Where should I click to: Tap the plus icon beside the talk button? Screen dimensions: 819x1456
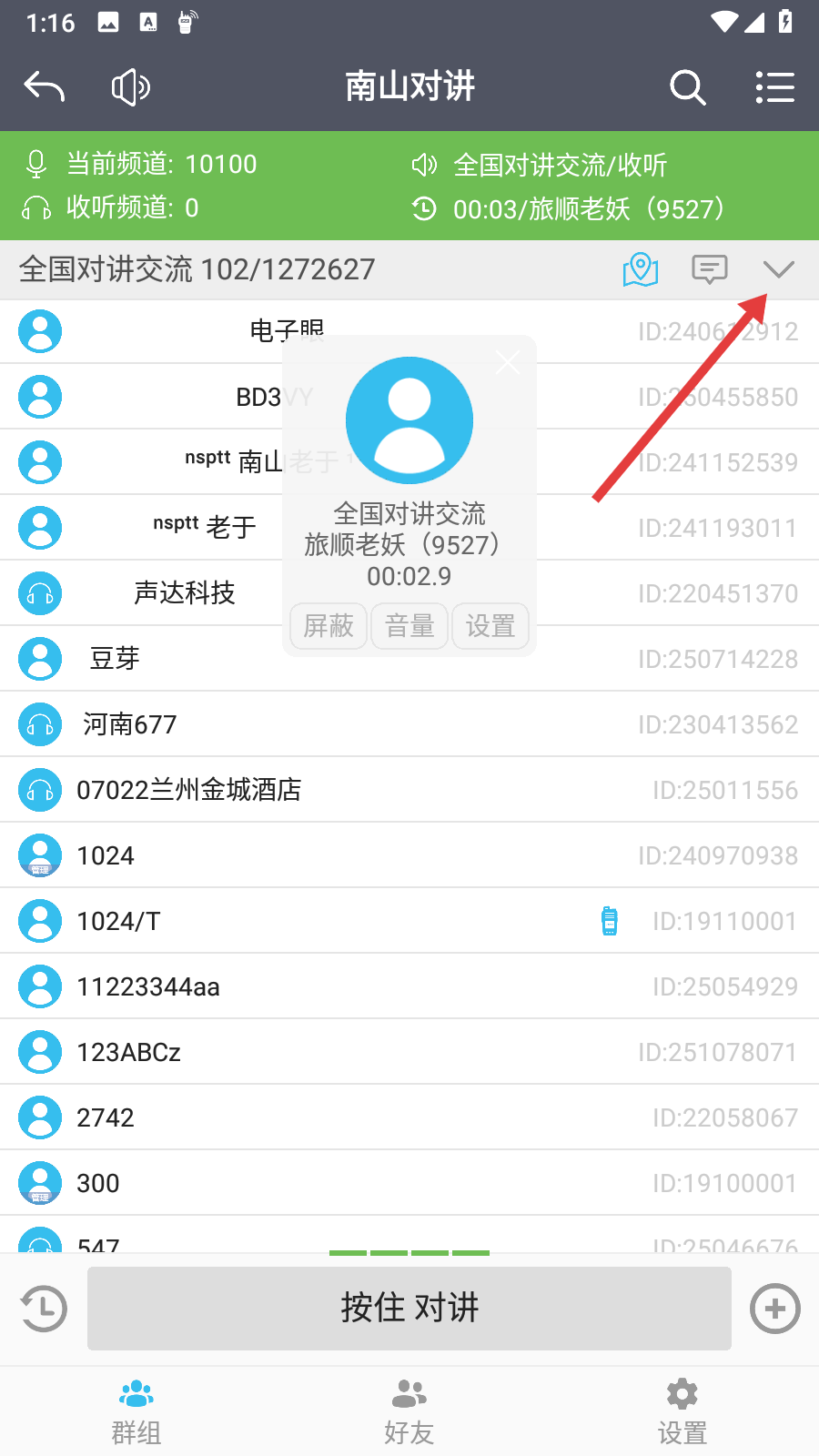coord(774,1309)
